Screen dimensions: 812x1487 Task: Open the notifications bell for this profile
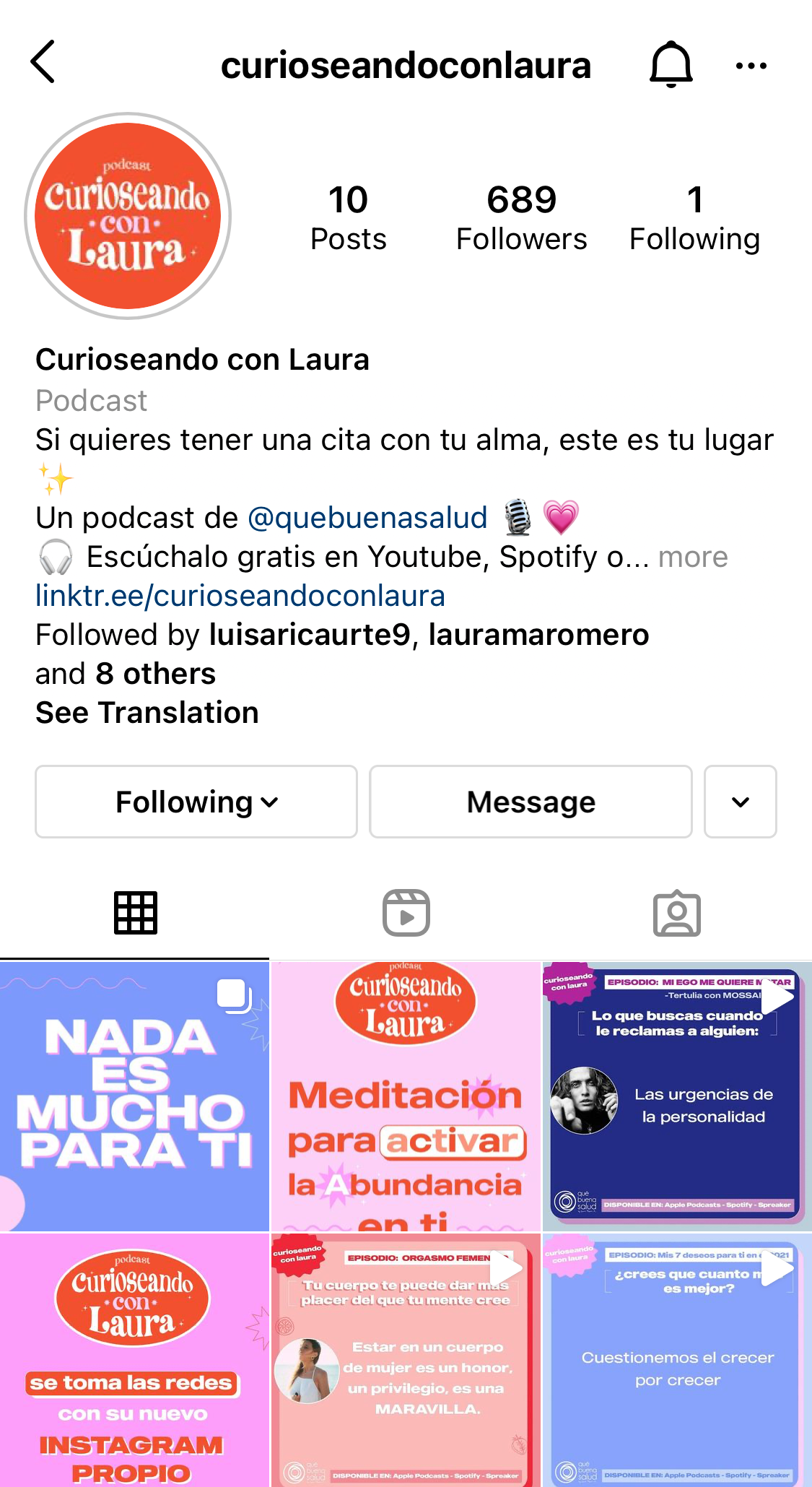click(x=671, y=64)
